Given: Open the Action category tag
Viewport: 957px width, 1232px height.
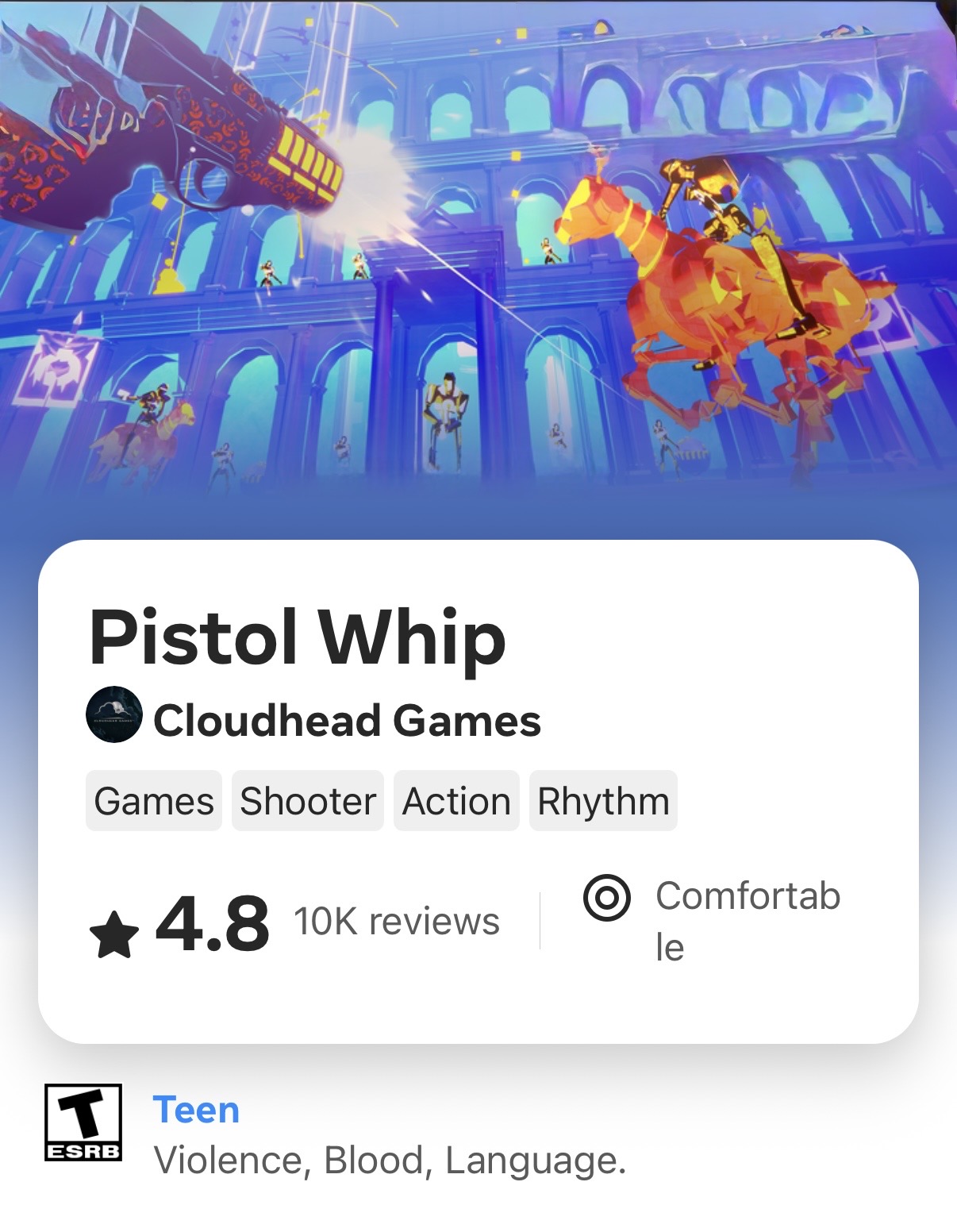Looking at the screenshot, I should pyautogui.click(x=457, y=801).
